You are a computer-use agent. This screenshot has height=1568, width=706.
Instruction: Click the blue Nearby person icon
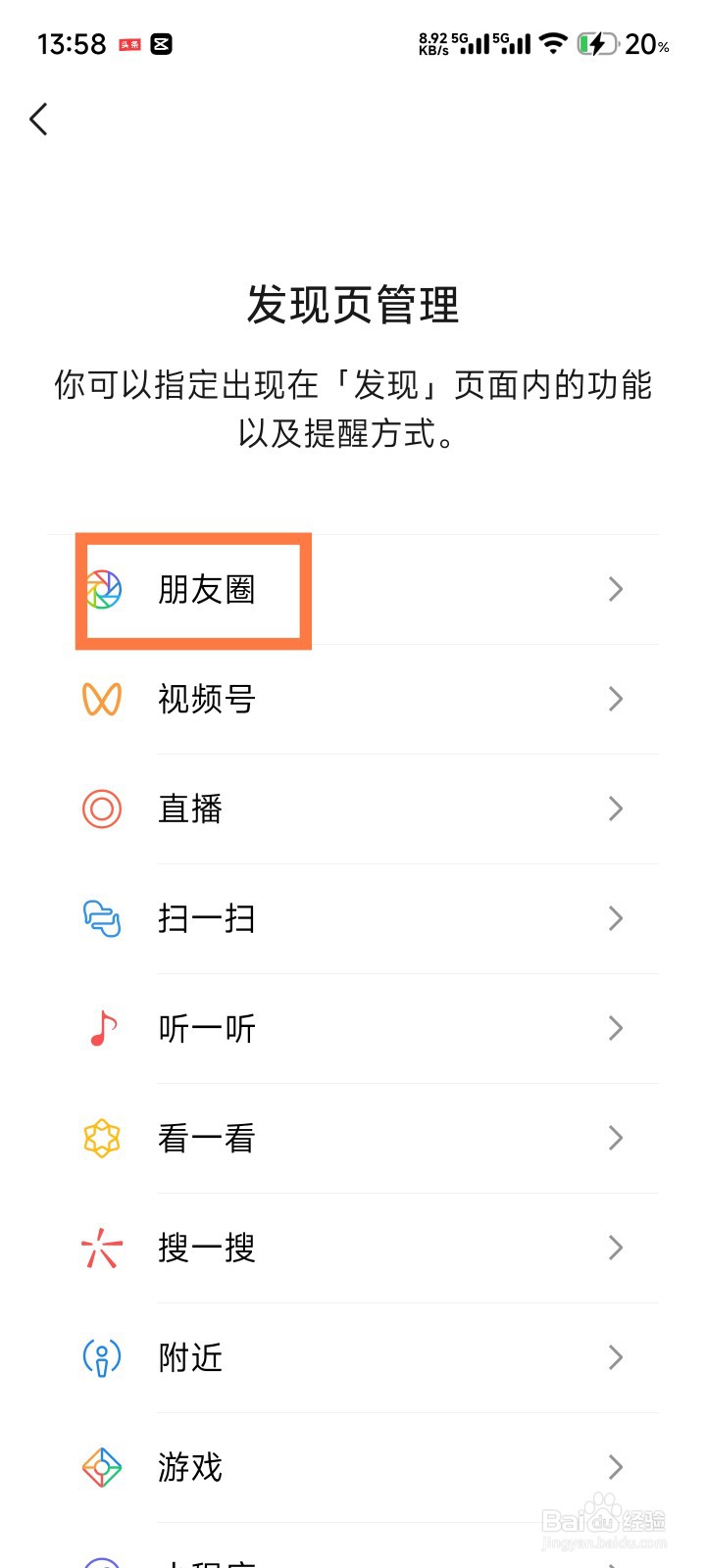click(101, 1357)
